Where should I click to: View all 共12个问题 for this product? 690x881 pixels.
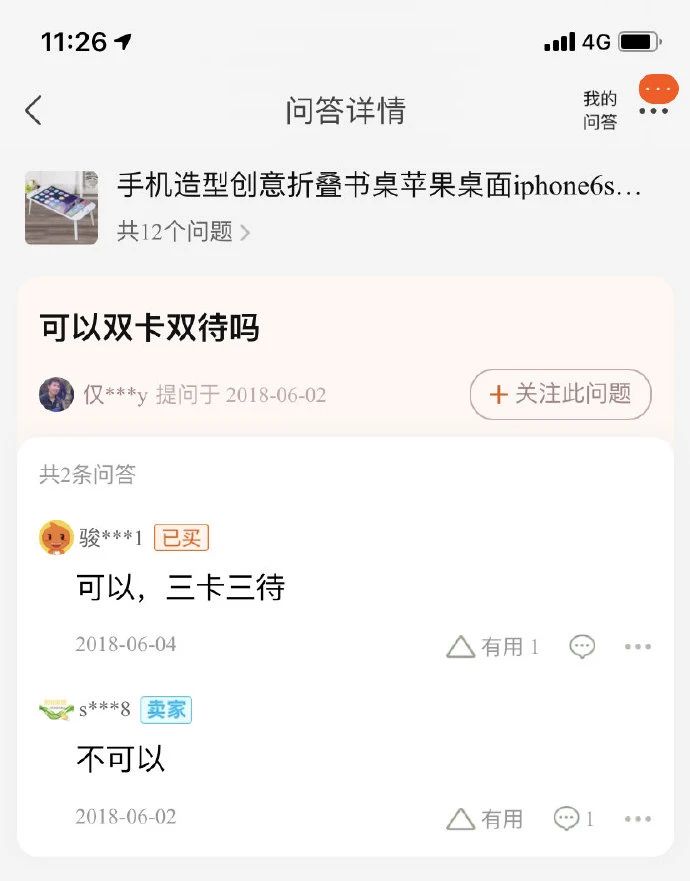183,232
